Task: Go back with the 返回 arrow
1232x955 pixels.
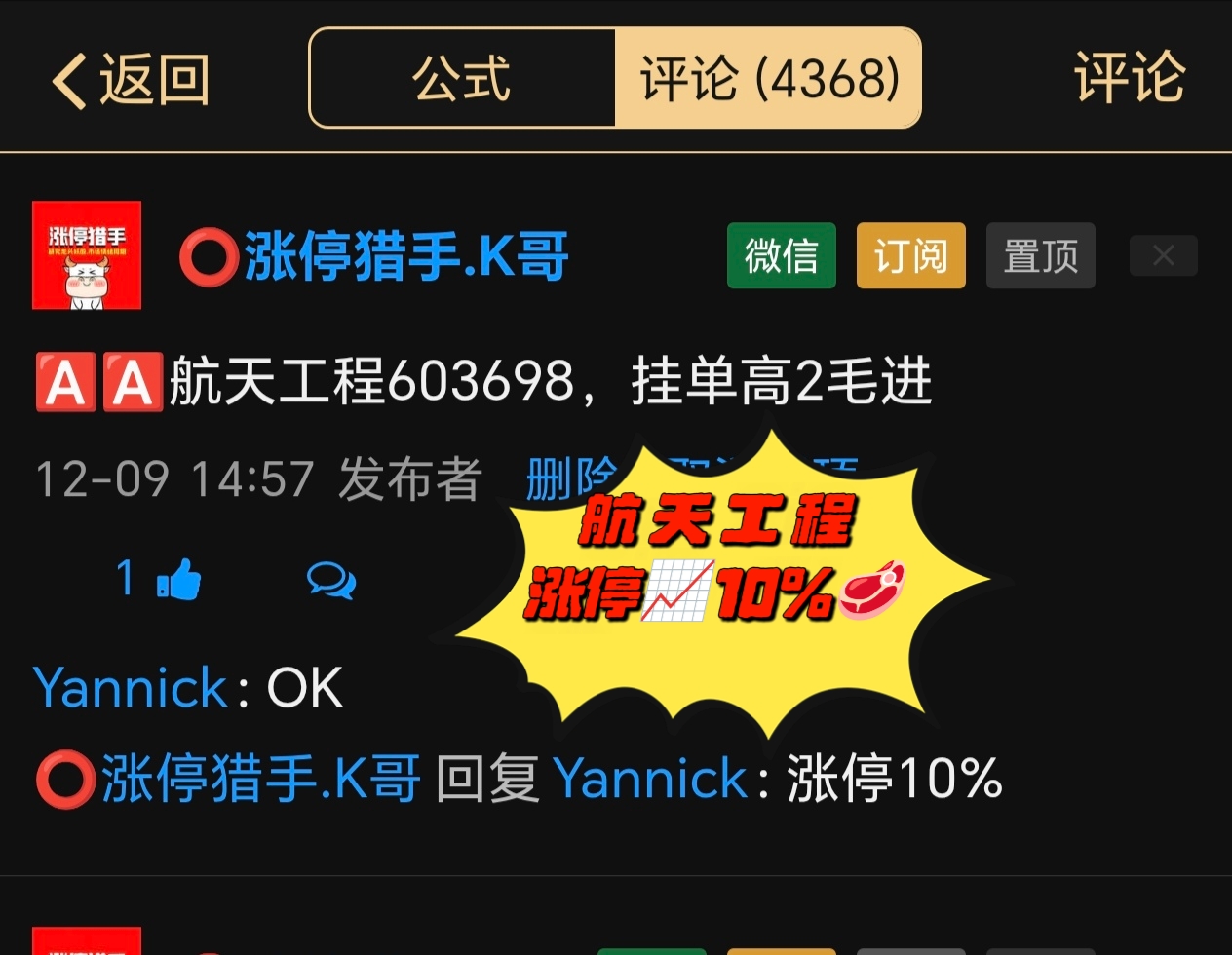Action: coord(130,80)
